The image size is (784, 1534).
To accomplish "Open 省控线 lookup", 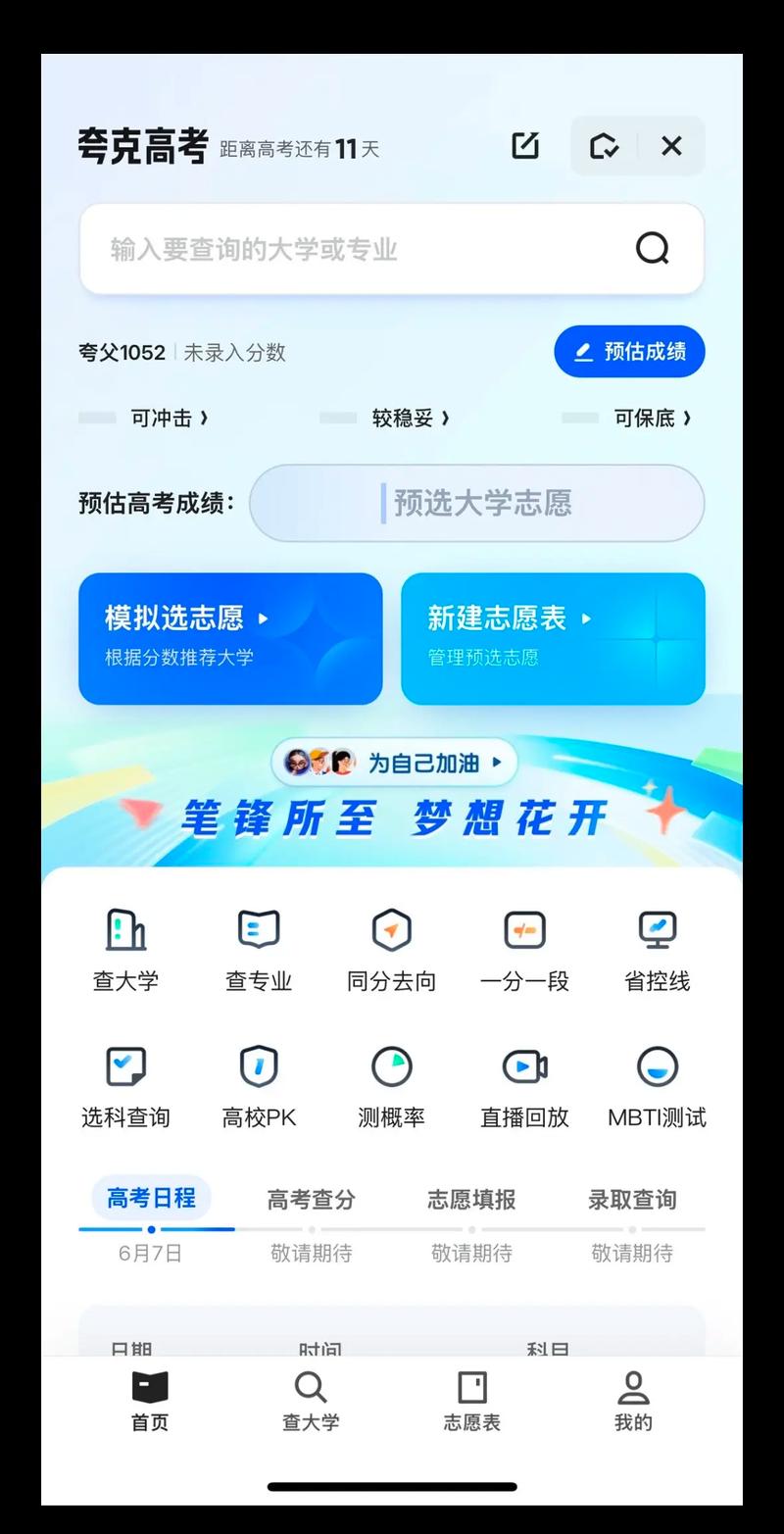I will coord(658,949).
